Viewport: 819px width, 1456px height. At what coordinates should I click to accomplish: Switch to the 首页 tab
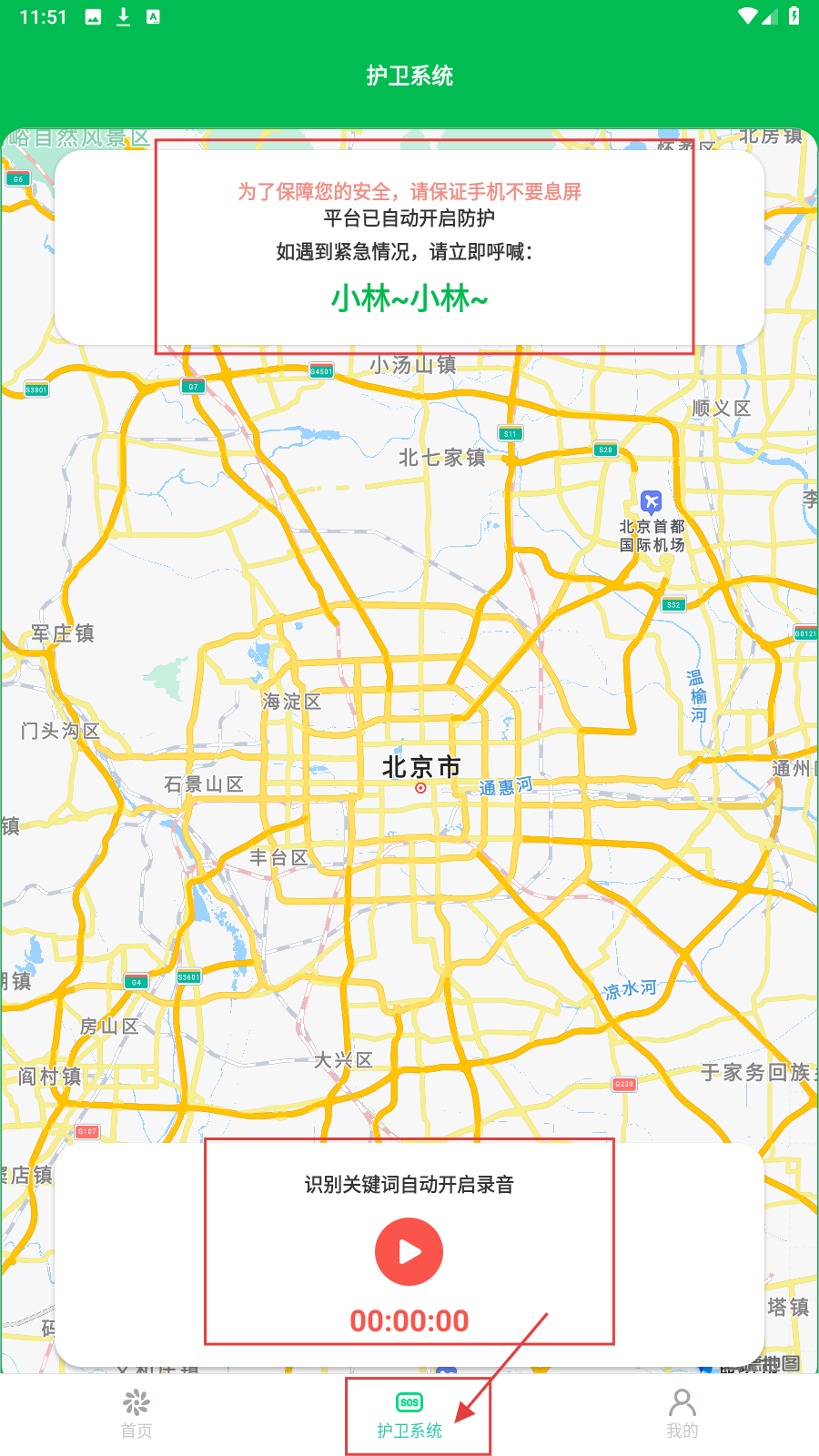(136, 1414)
